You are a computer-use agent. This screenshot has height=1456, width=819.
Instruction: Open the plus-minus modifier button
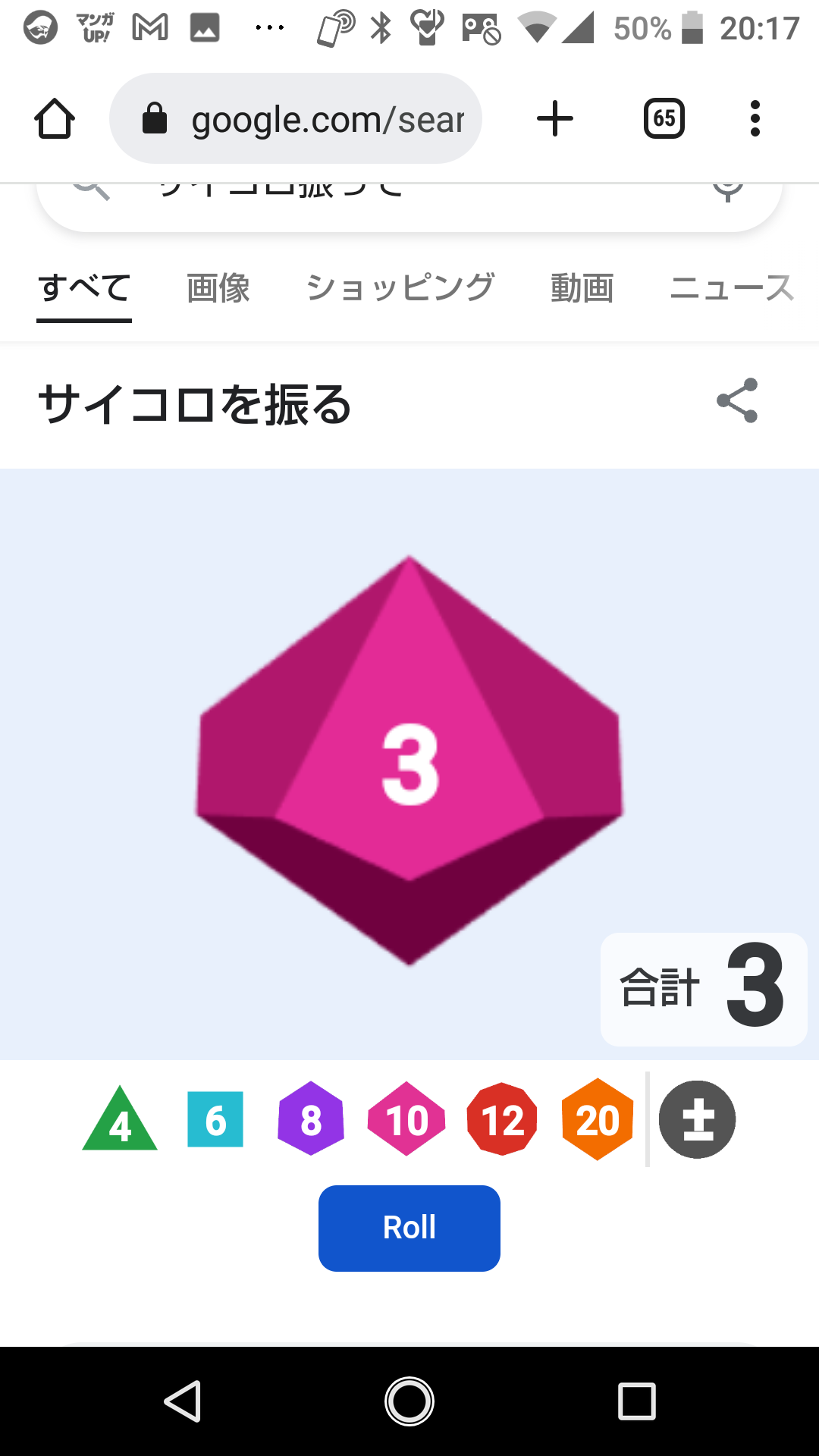tap(697, 1119)
